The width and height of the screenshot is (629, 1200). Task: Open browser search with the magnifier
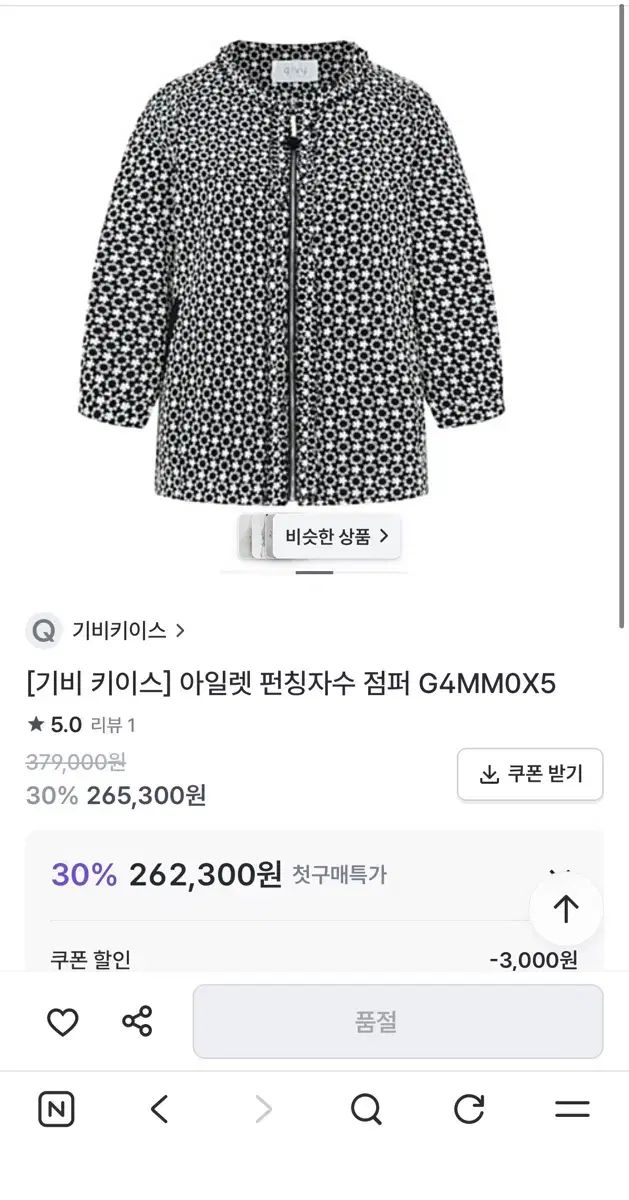click(367, 1109)
